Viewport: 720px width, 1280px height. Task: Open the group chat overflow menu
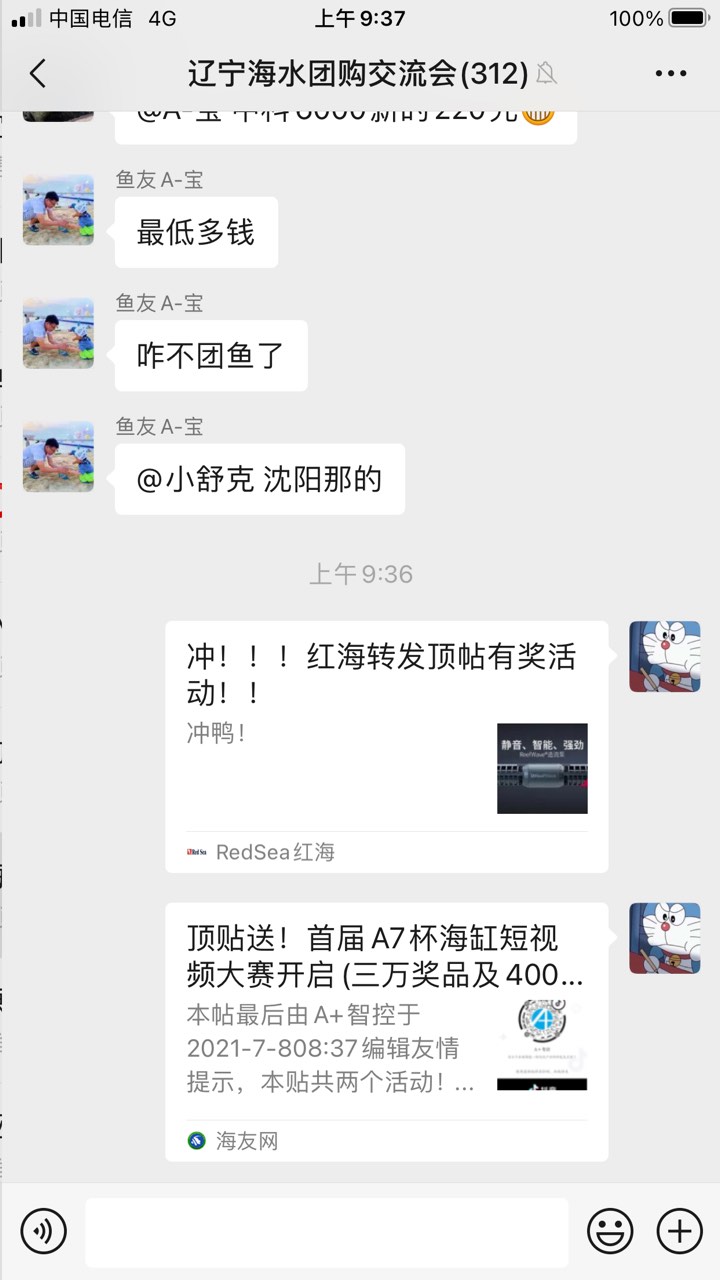click(670, 73)
